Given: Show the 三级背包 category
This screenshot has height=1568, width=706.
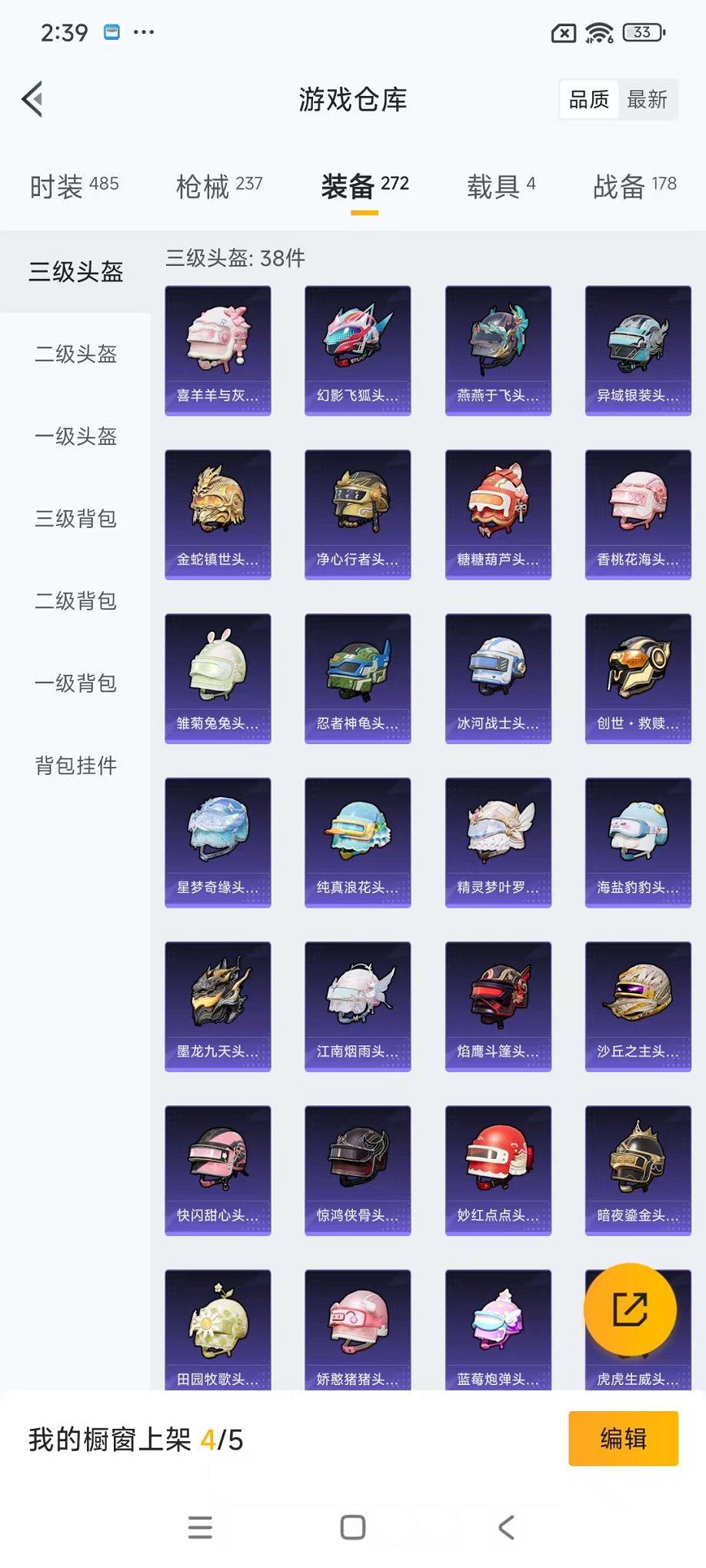Looking at the screenshot, I should (x=75, y=519).
